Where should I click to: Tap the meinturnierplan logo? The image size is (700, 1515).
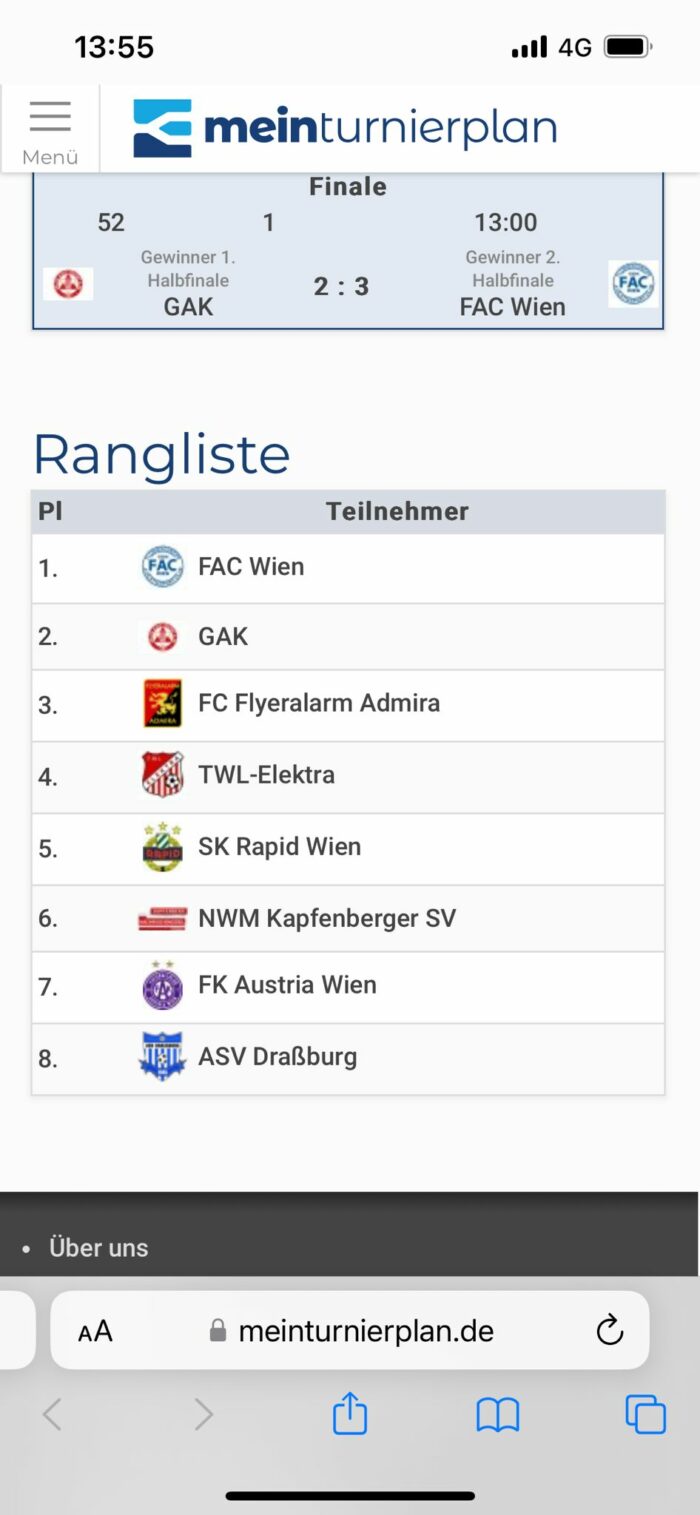(x=345, y=128)
